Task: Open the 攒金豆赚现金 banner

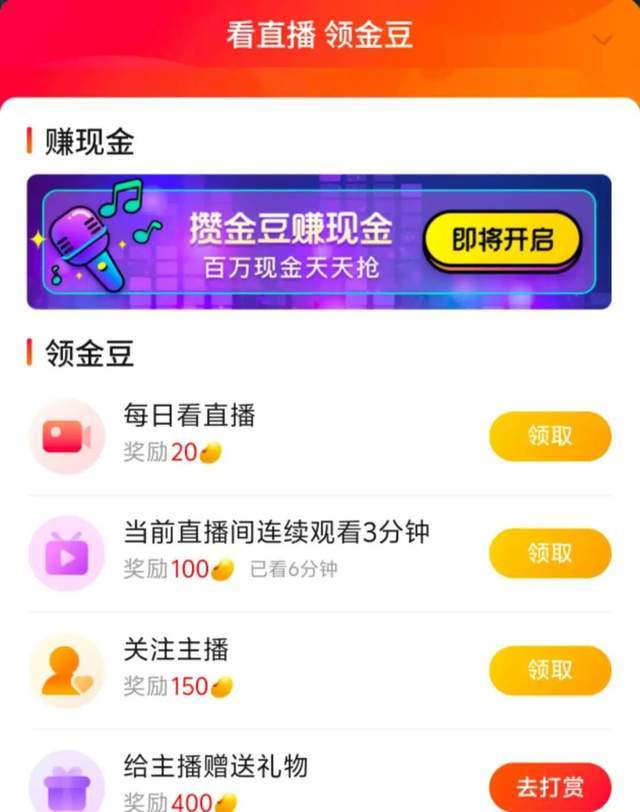Action: click(x=318, y=242)
